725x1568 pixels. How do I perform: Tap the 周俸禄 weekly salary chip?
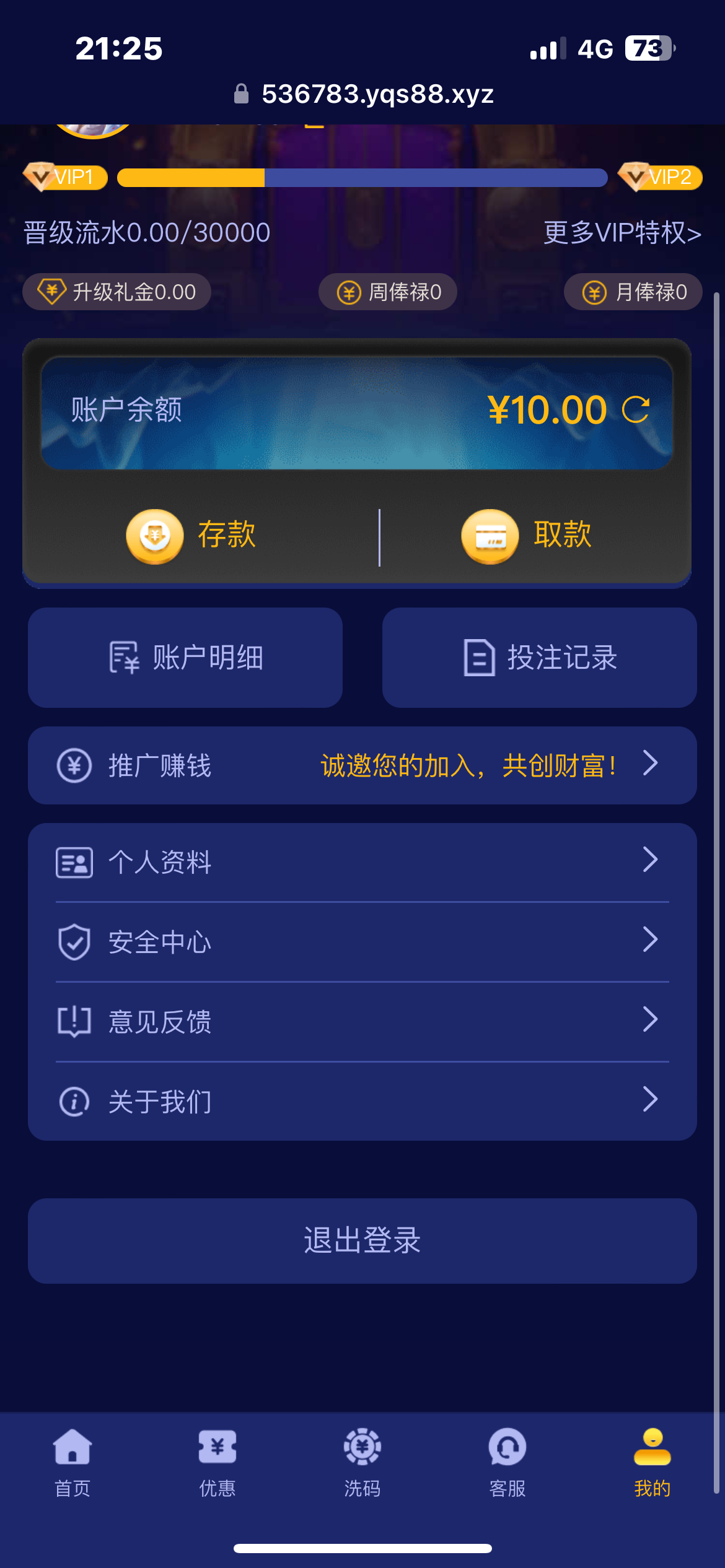coord(388,292)
